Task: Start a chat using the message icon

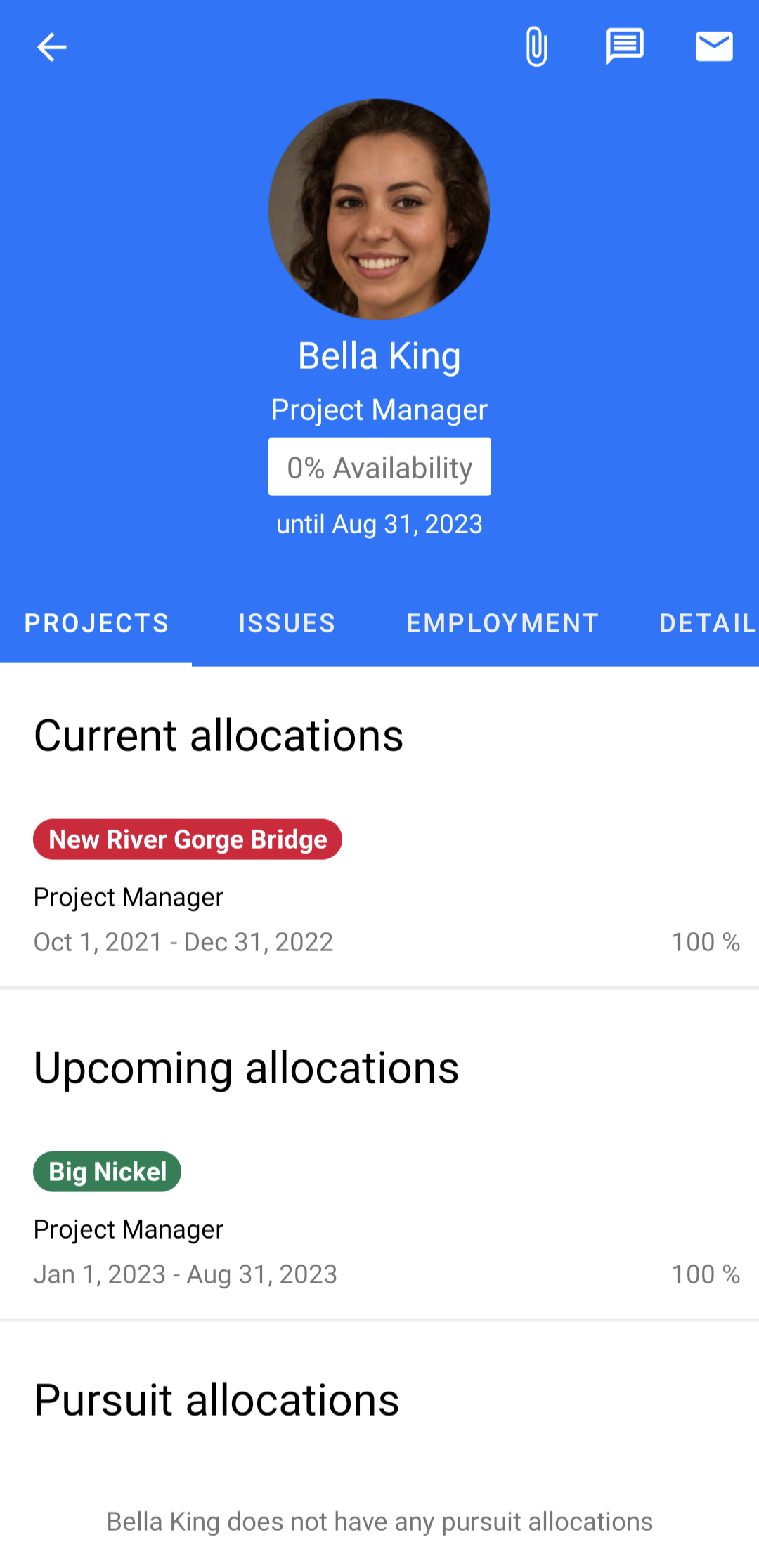Action: (x=624, y=46)
